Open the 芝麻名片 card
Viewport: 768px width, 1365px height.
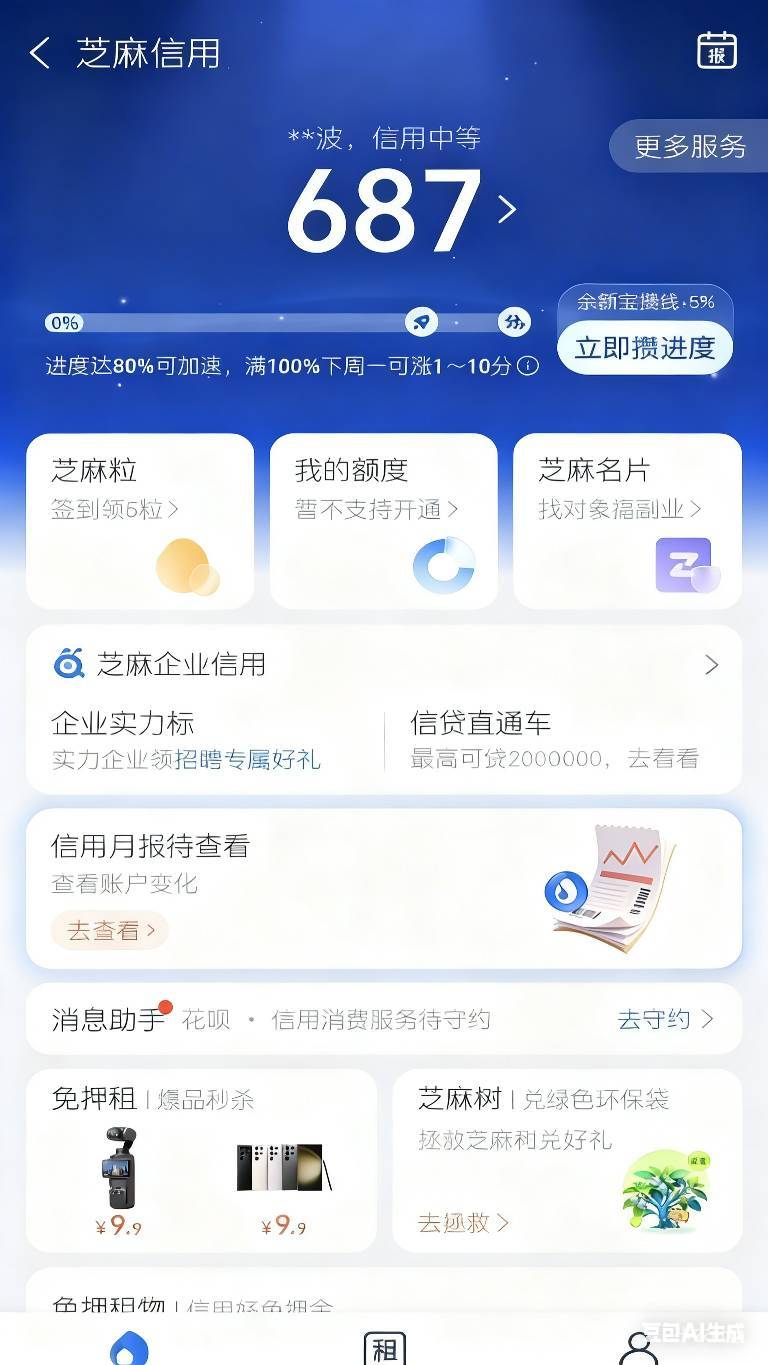627,521
